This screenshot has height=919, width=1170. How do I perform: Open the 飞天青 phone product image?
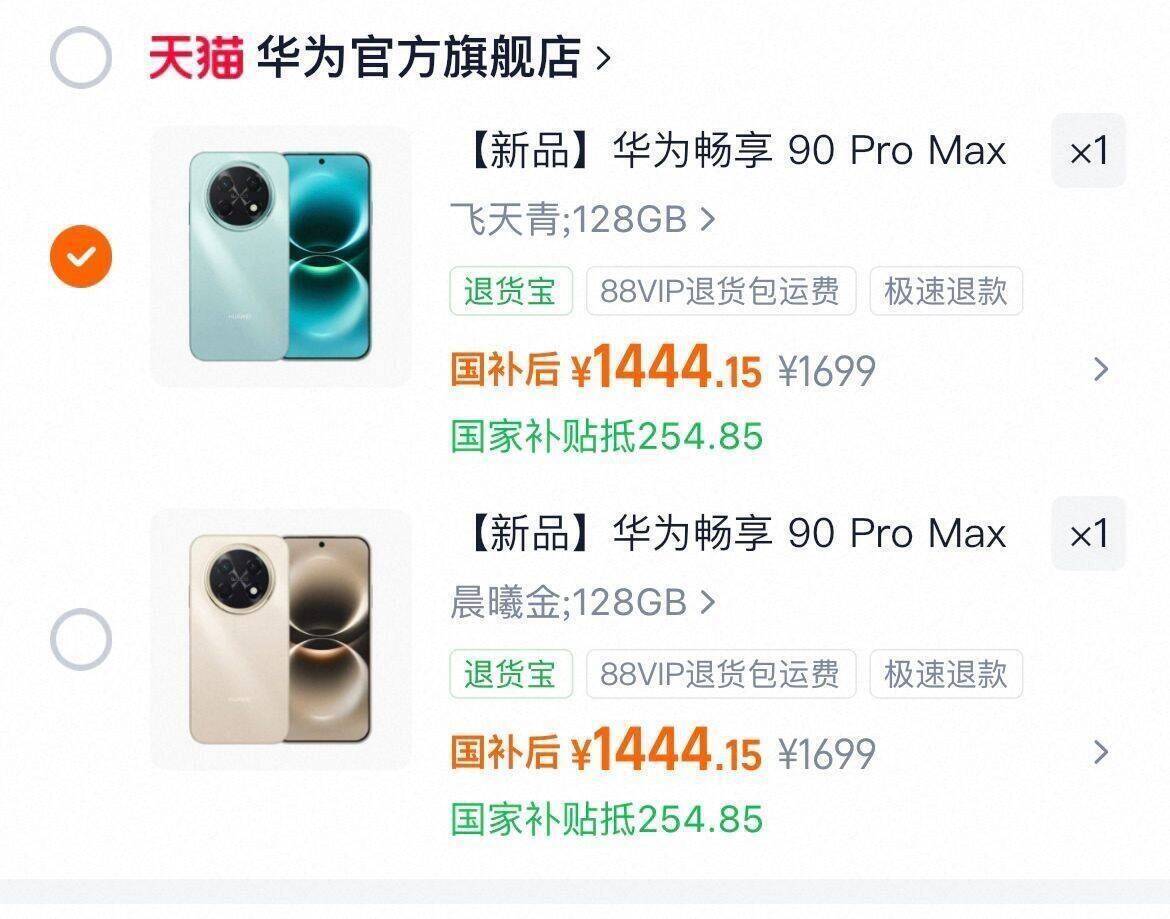click(x=280, y=257)
